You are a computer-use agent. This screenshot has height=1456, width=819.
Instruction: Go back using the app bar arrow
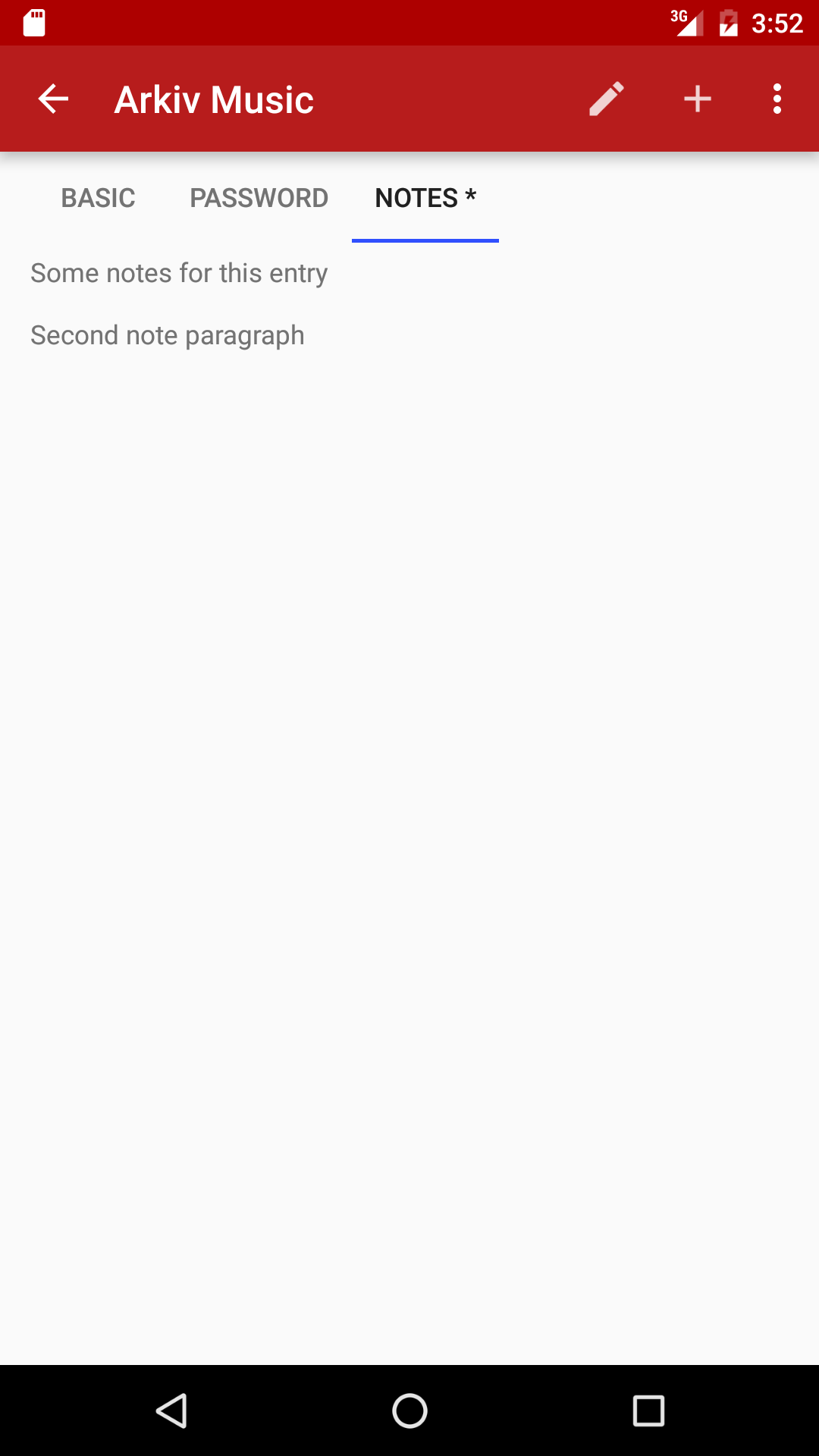point(53,99)
